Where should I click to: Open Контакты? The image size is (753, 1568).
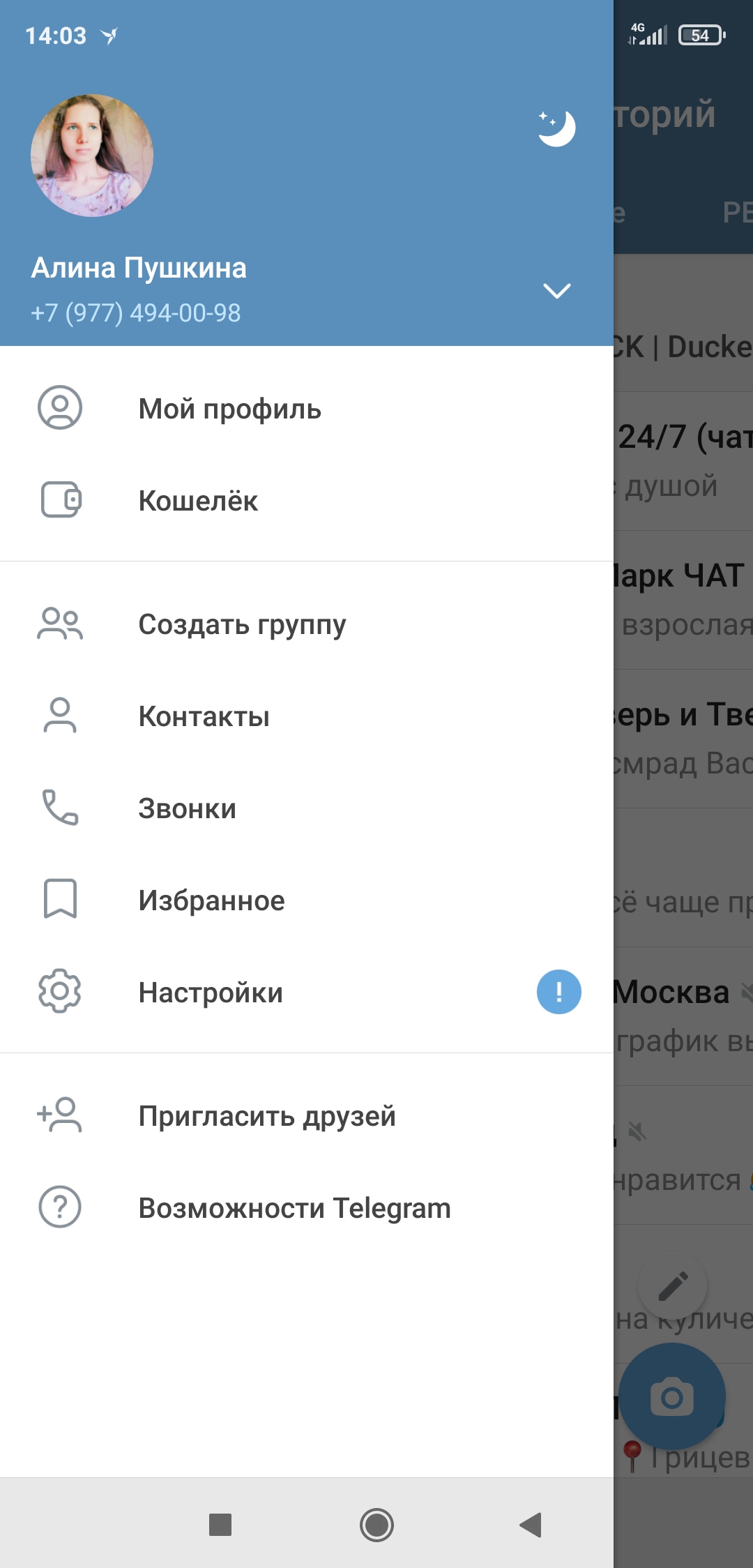tap(204, 716)
